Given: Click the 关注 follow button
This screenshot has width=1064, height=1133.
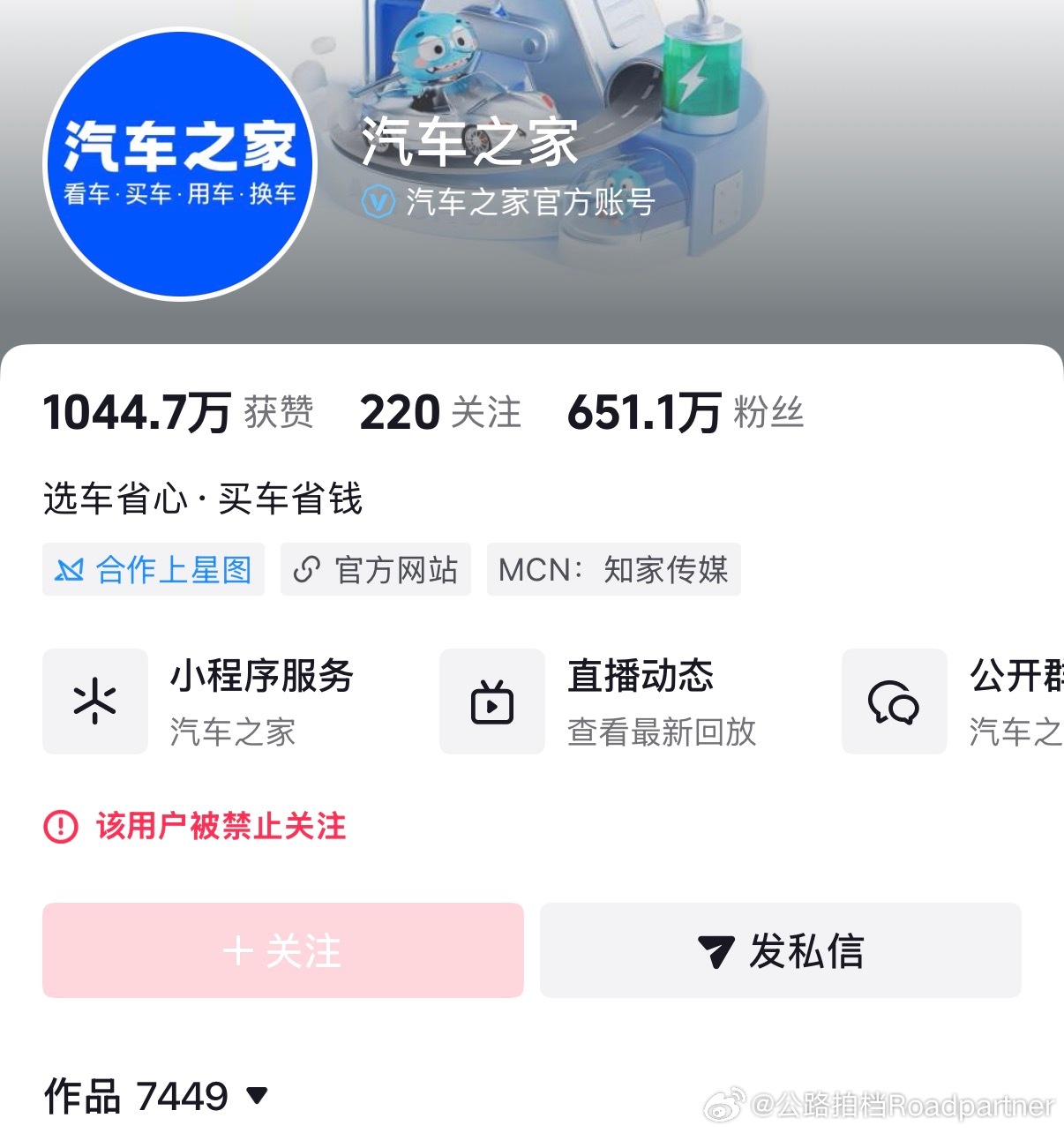Looking at the screenshot, I should coord(282,951).
